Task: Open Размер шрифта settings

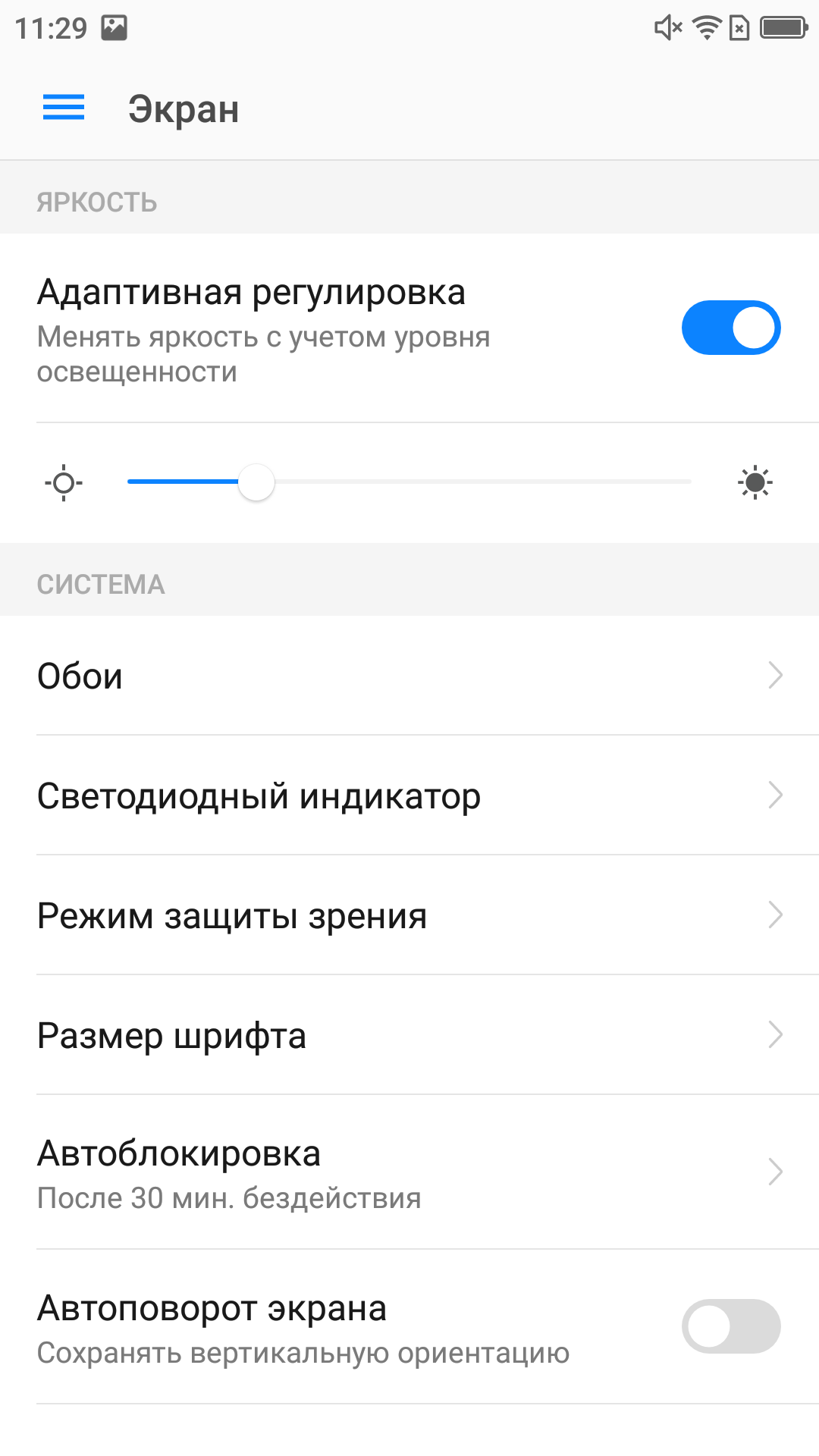Action: click(409, 1035)
